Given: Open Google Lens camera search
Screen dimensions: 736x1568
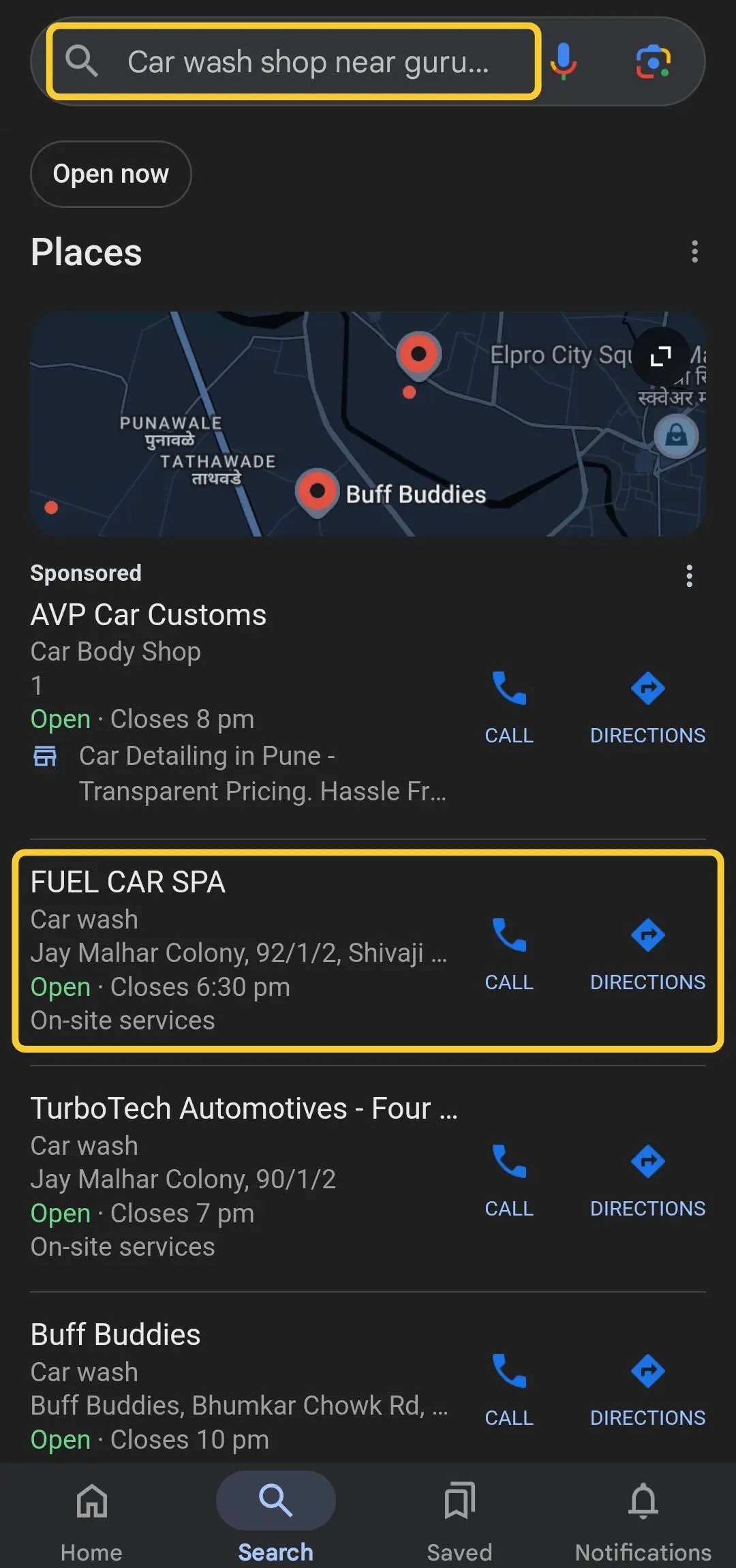Looking at the screenshot, I should 652,61.
